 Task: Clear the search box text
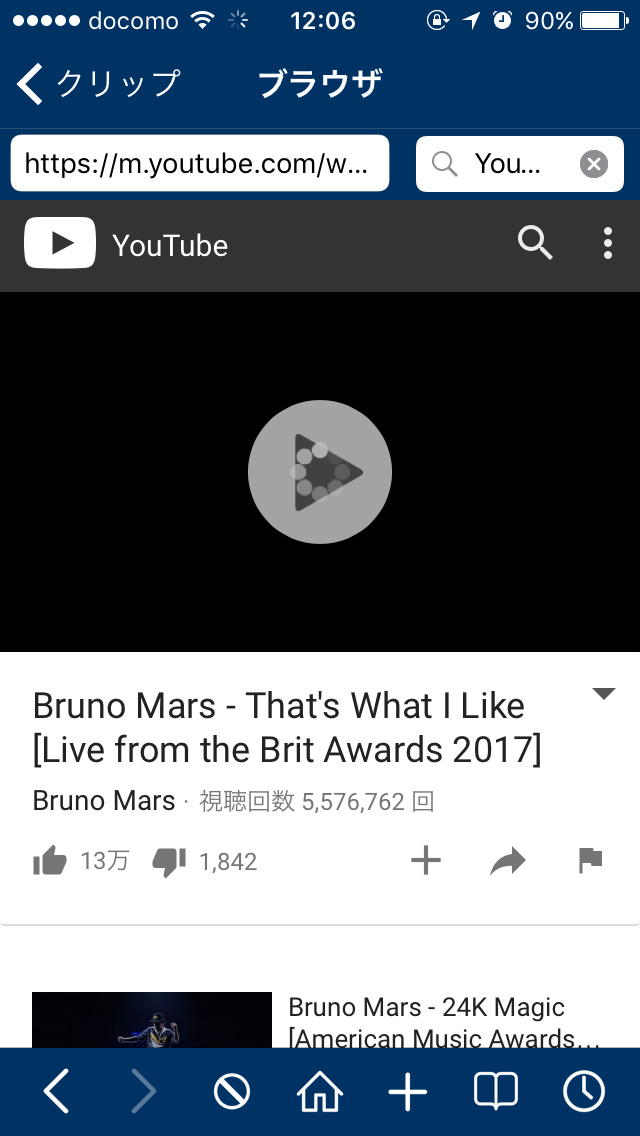click(x=594, y=164)
